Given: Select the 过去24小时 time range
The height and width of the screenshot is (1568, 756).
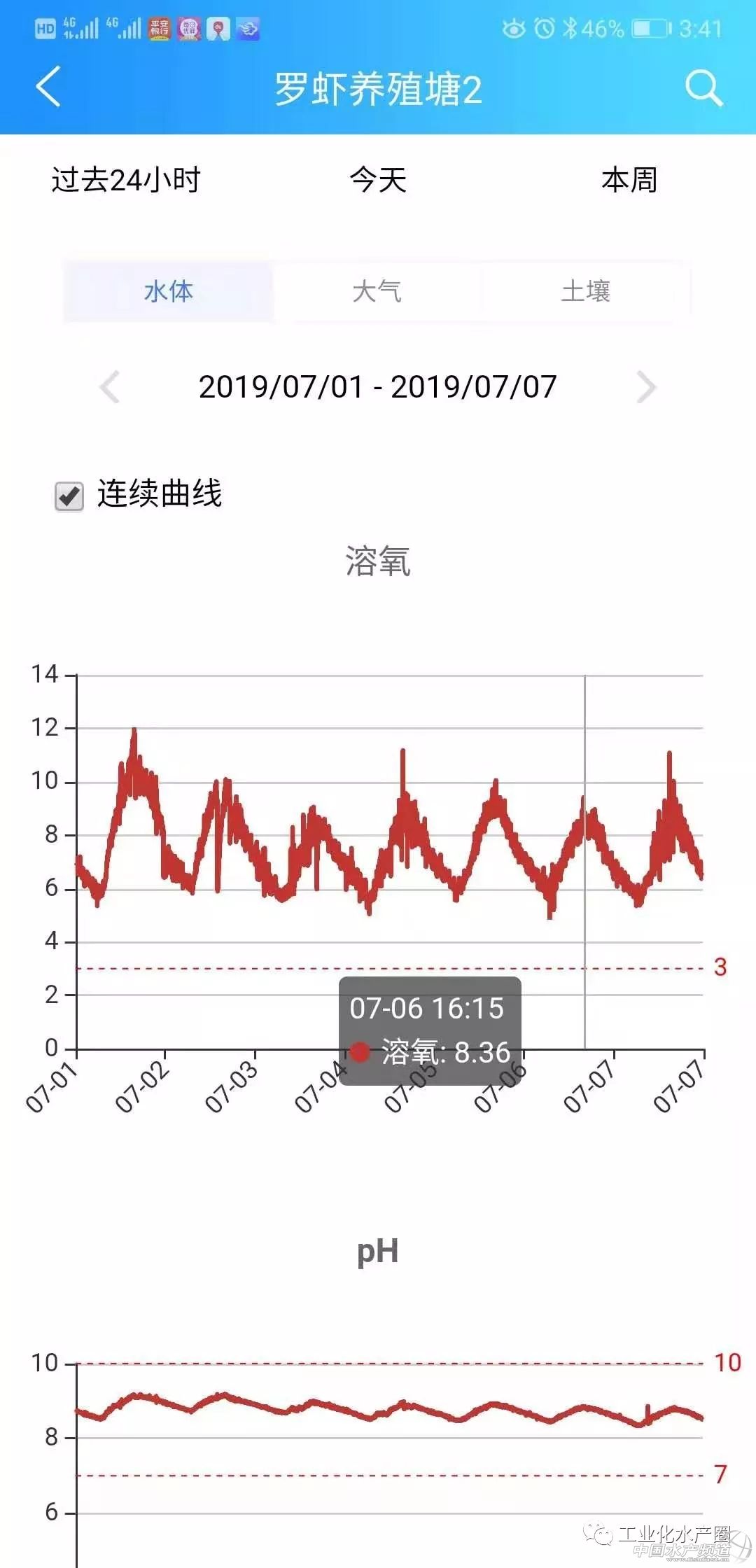Looking at the screenshot, I should 126,180.
